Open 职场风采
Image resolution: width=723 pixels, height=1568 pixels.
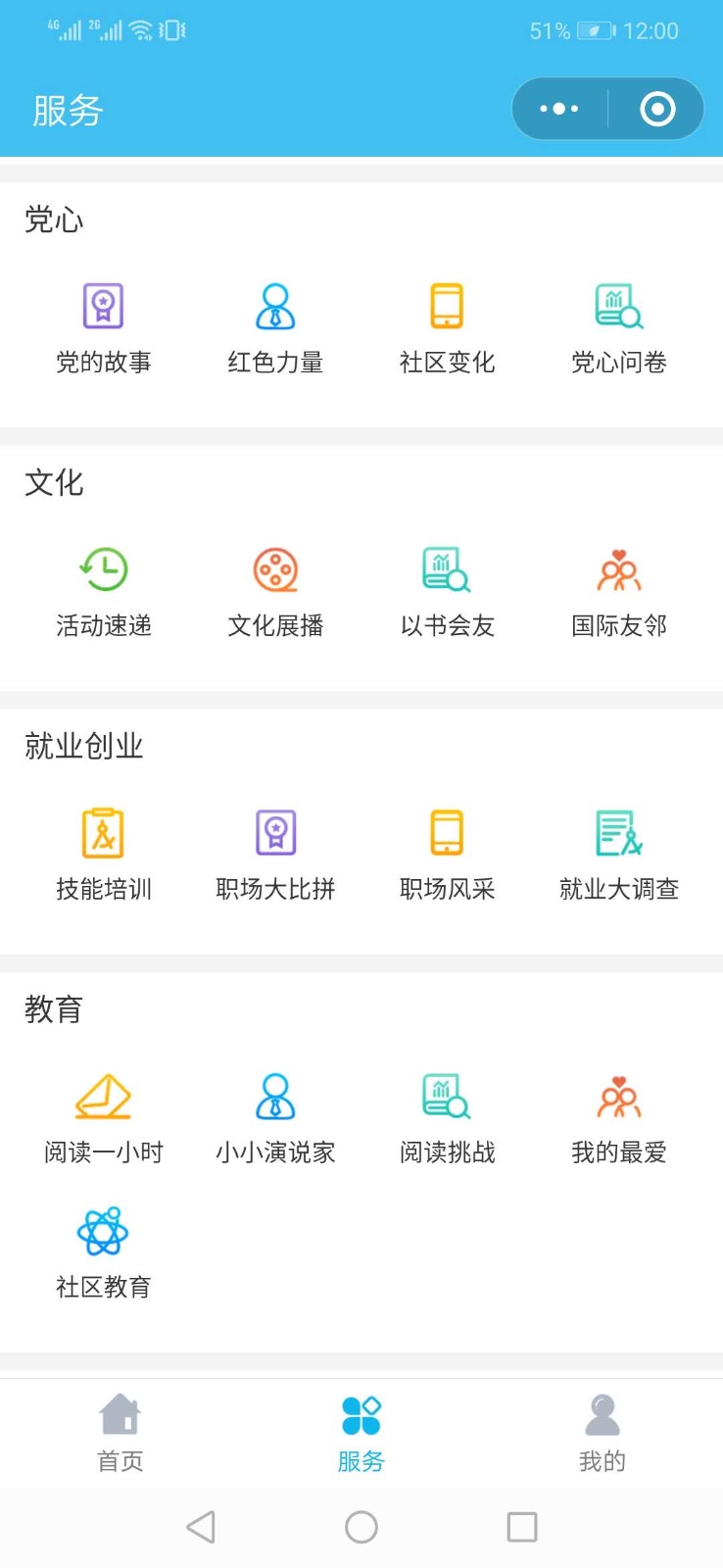[x=447, y=856]
